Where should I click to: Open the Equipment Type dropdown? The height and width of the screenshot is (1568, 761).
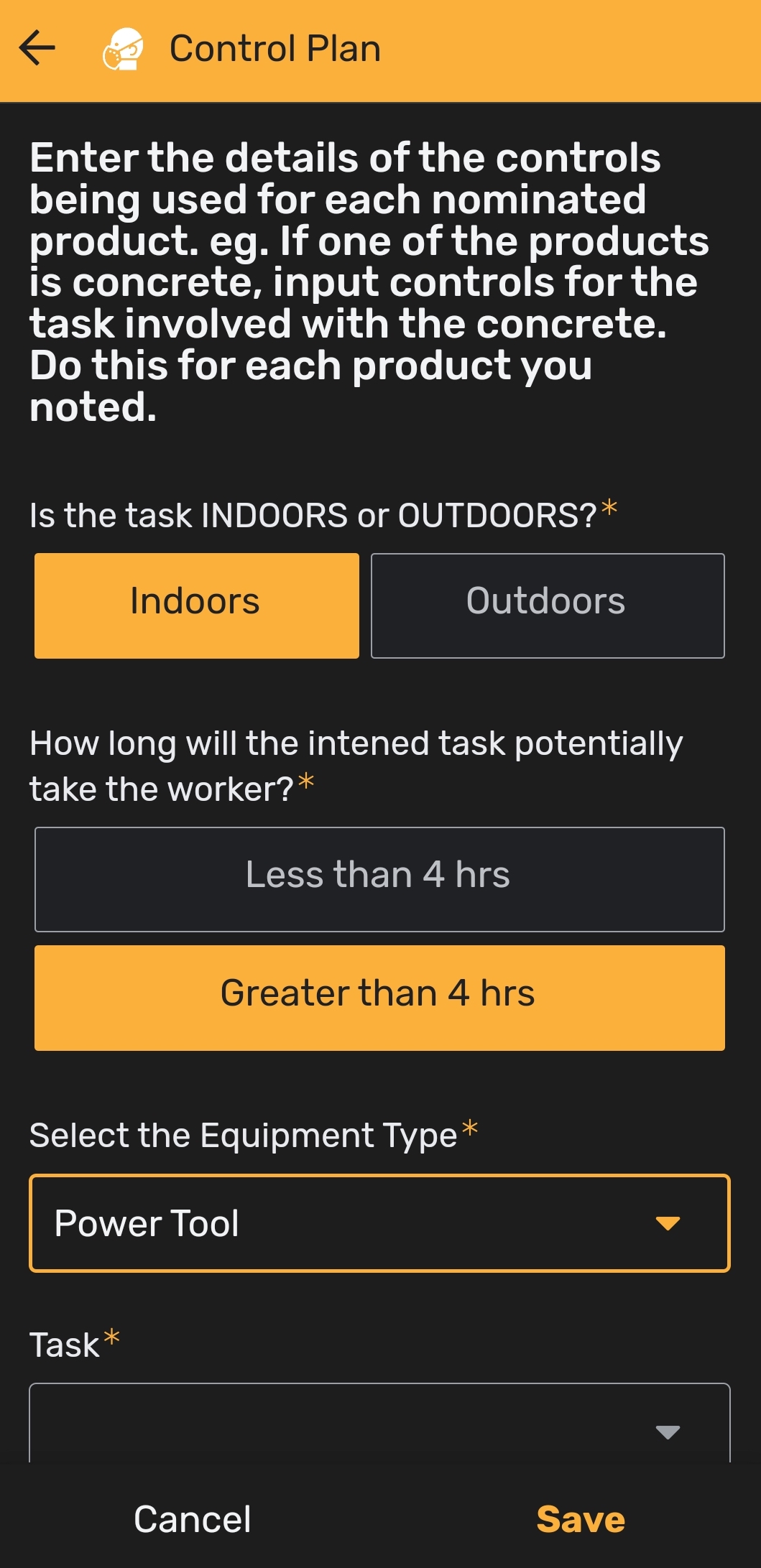[379, 1223]
